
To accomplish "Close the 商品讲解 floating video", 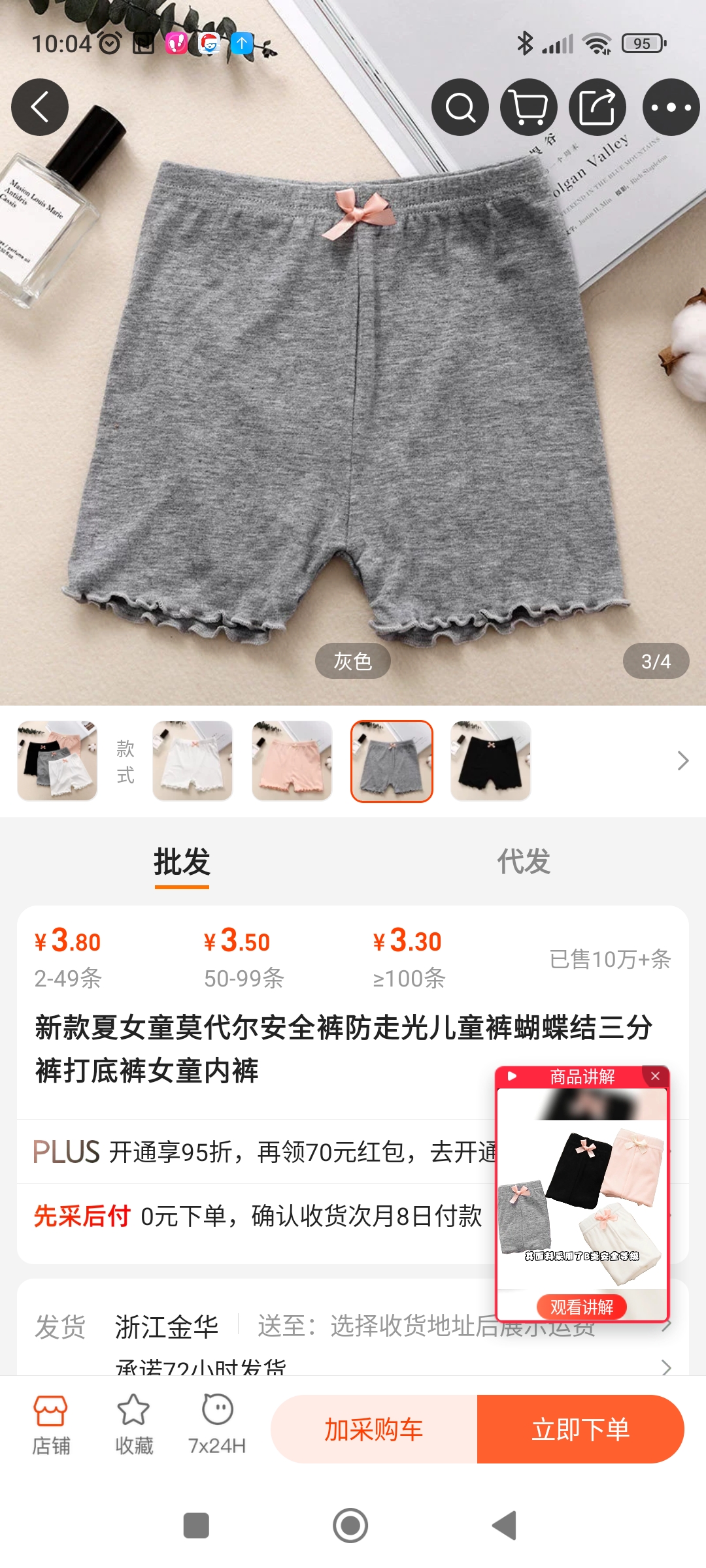I will [x=655, y=1076].
